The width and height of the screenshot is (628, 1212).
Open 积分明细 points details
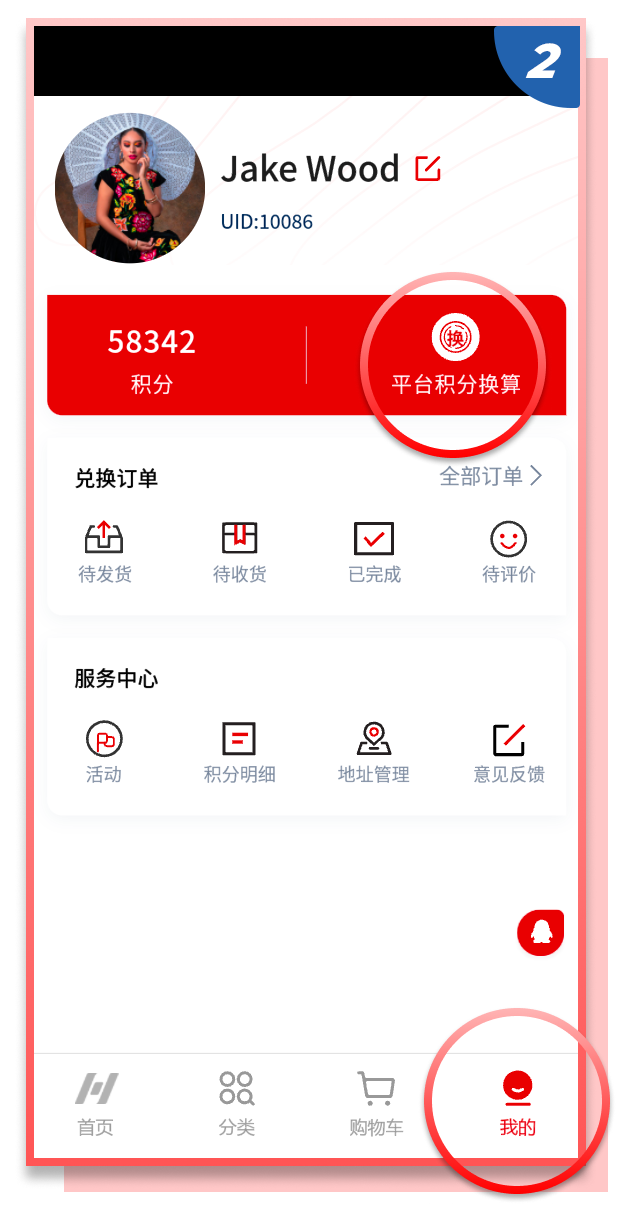tap(240, 751)
